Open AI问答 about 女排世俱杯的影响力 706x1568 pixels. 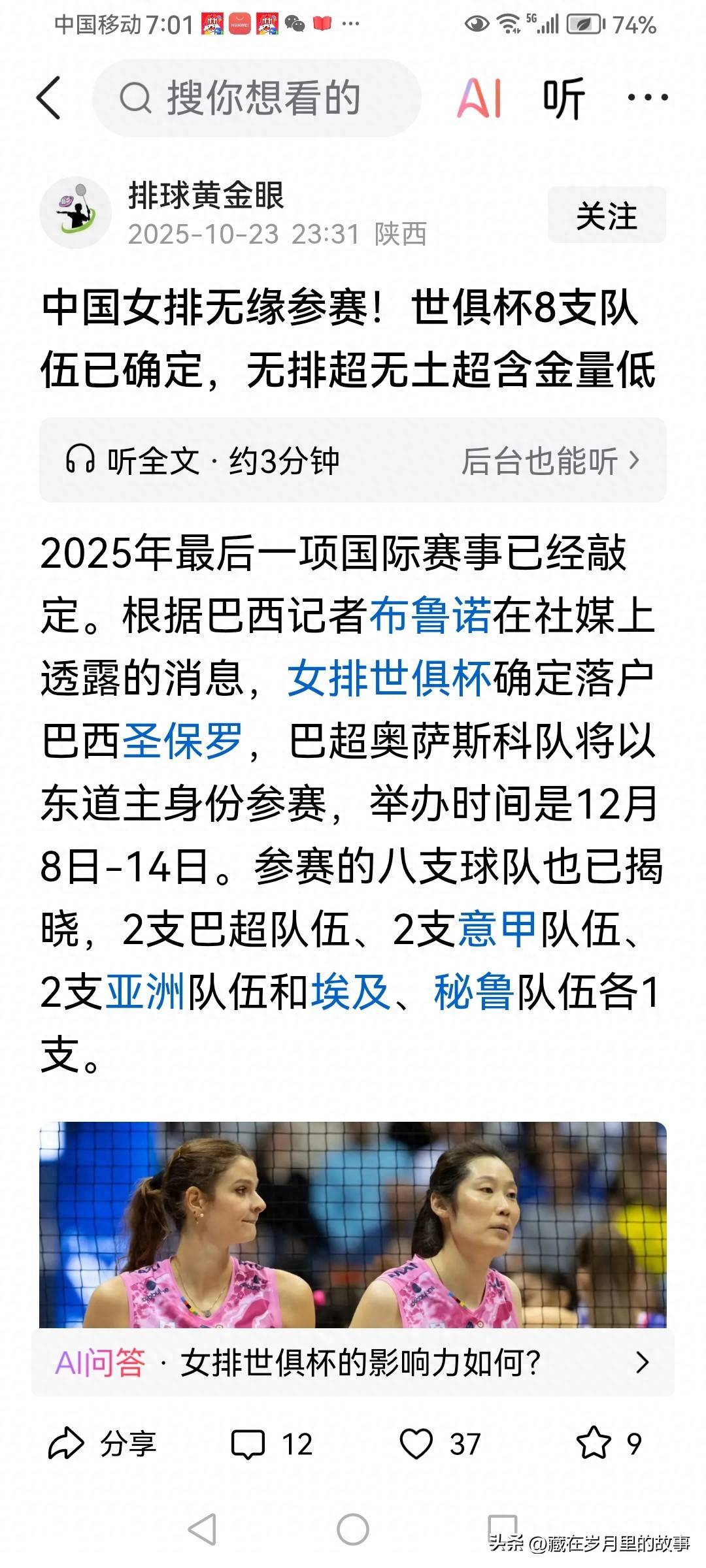353,1363
